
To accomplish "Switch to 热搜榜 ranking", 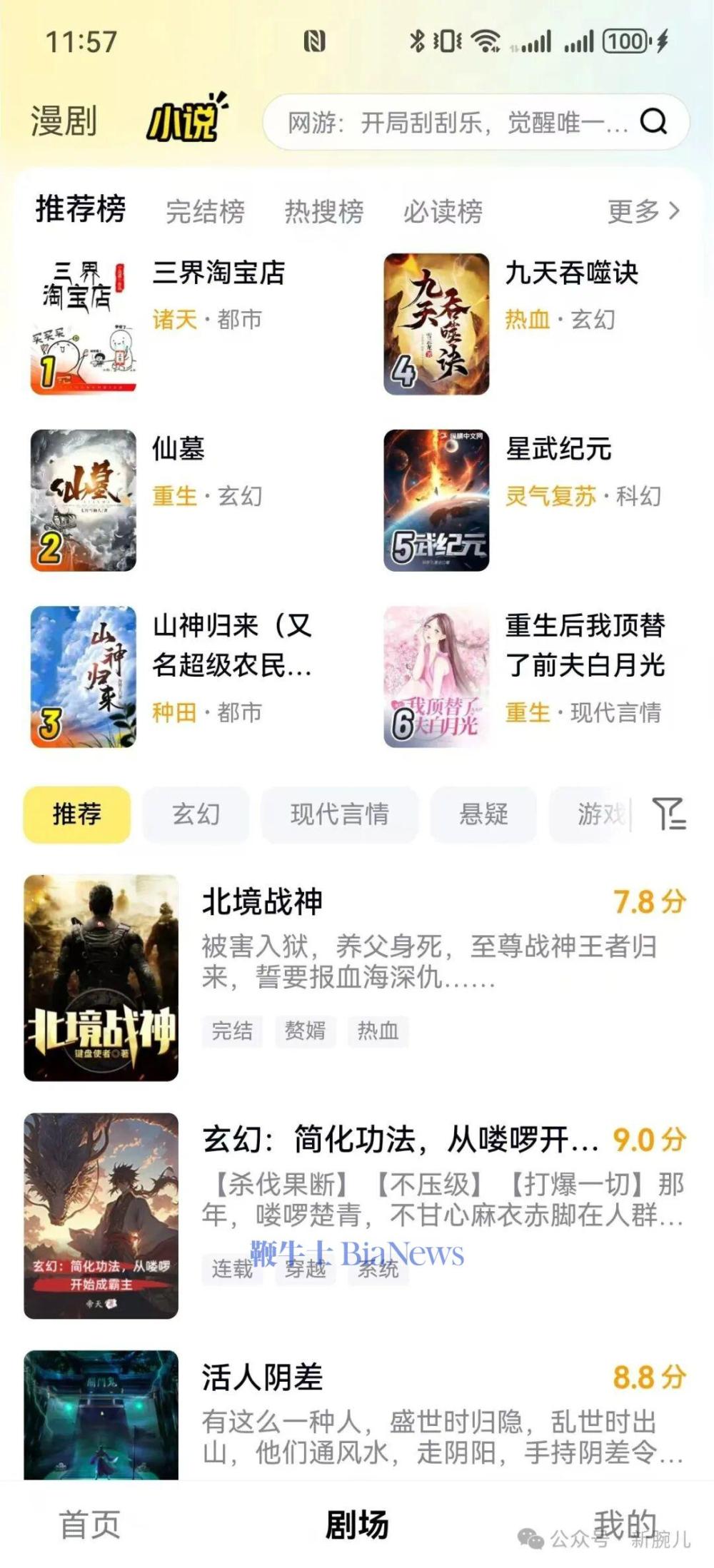I will (324, 211).
